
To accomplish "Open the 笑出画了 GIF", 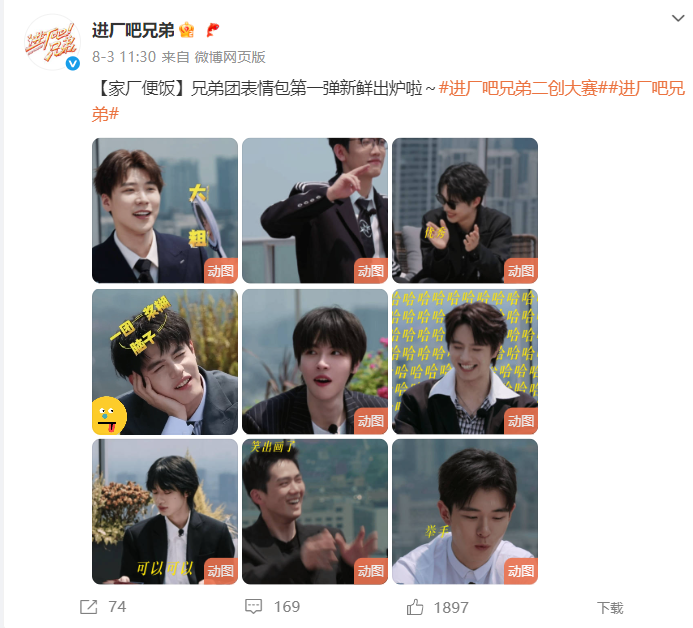I will point(315,511).
